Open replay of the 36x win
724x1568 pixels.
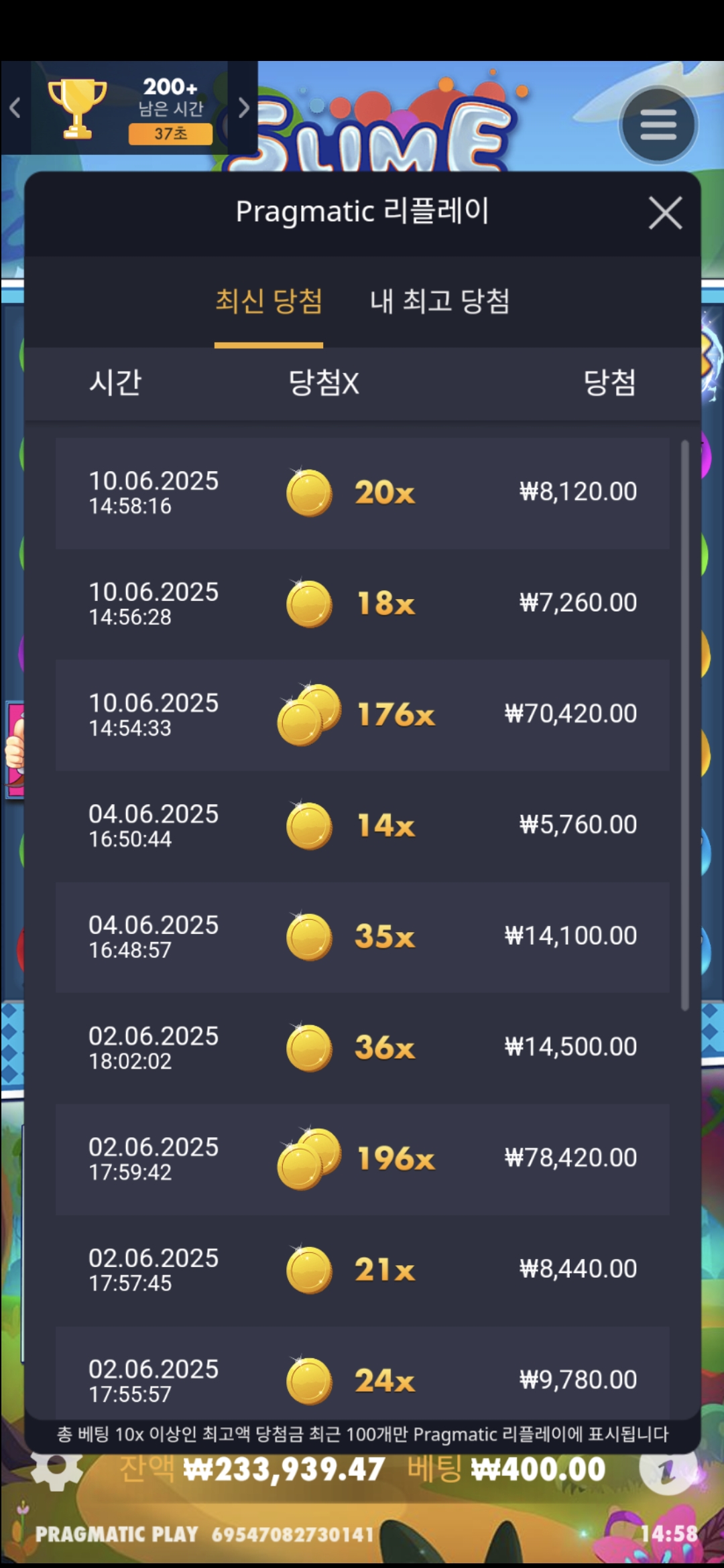(362, 1048)
